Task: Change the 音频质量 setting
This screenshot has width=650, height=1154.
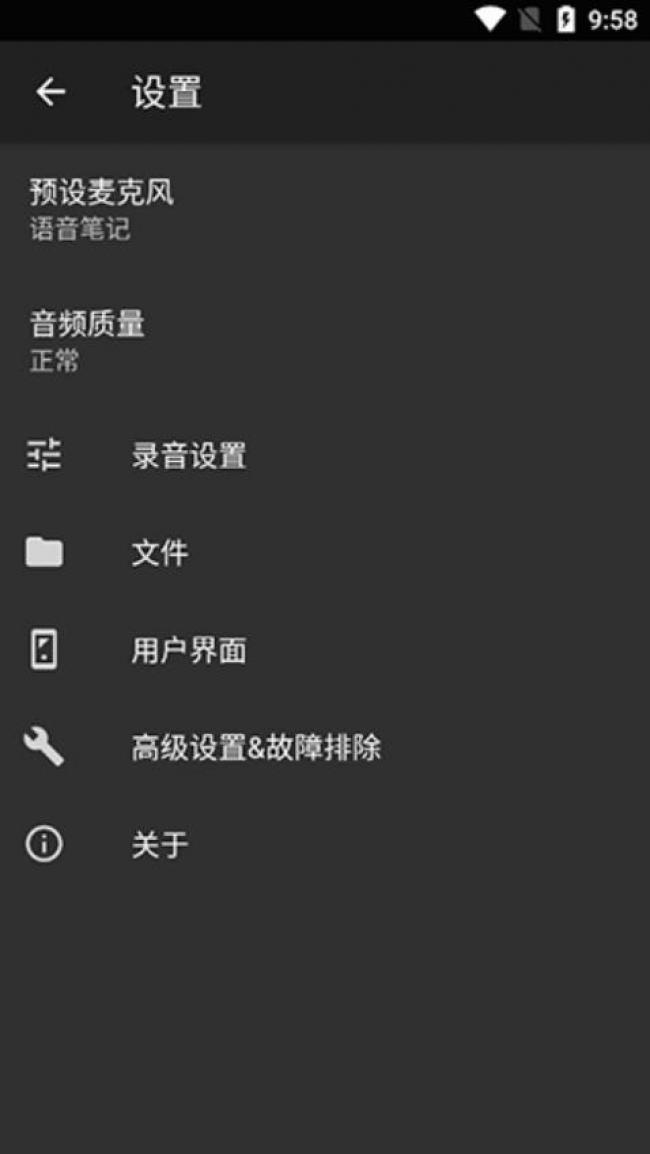Action: (x=88, y=340)
